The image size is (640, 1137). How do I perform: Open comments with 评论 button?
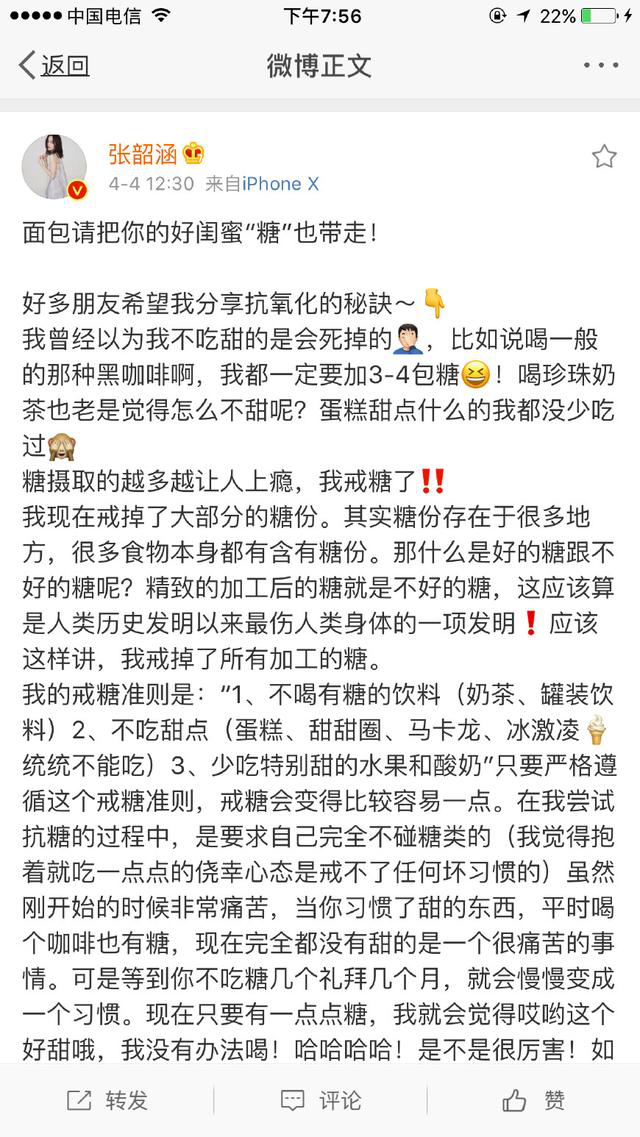click(x=320, y=1100)
